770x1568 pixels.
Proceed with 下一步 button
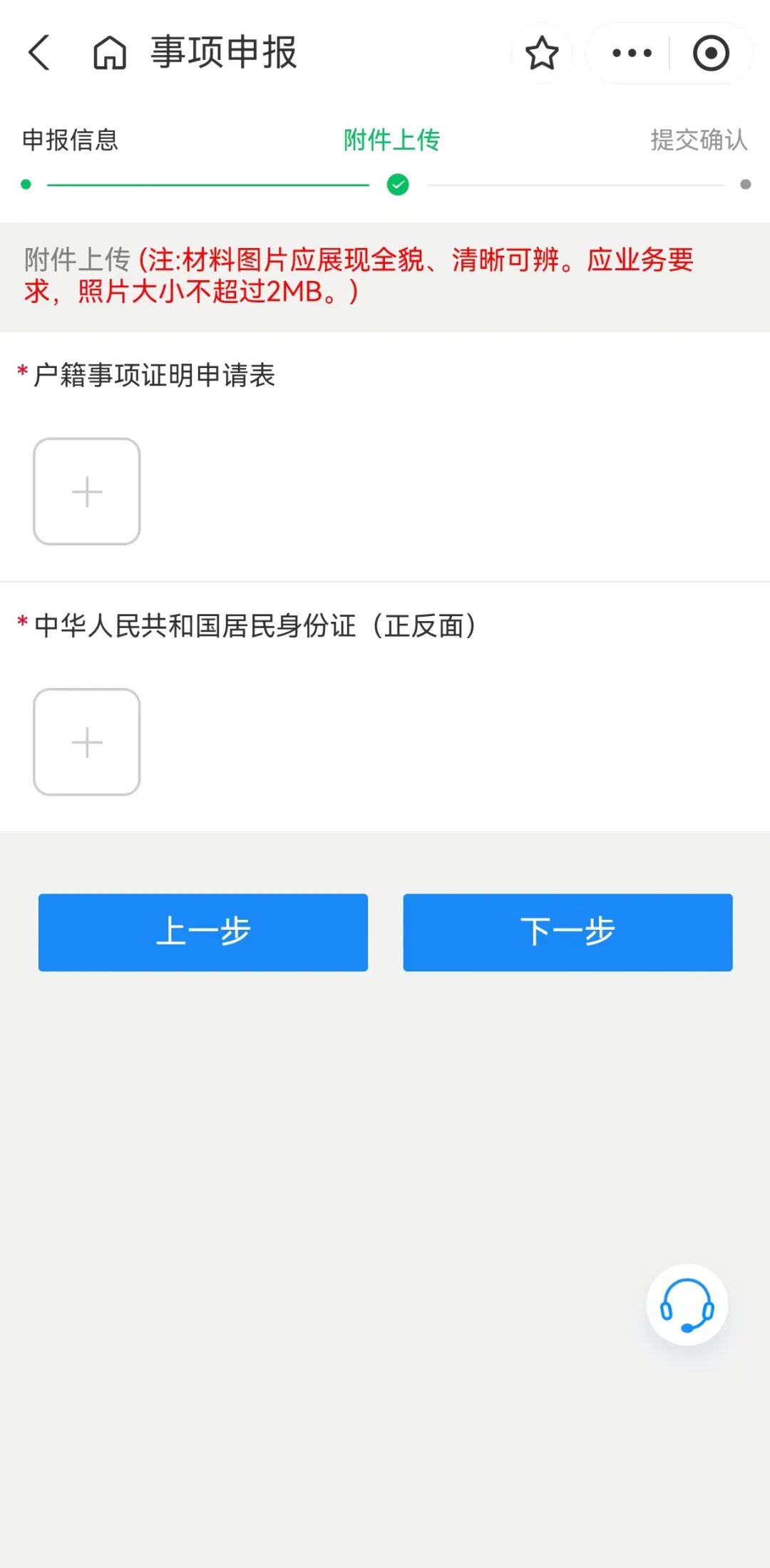[x=568, y=932]
